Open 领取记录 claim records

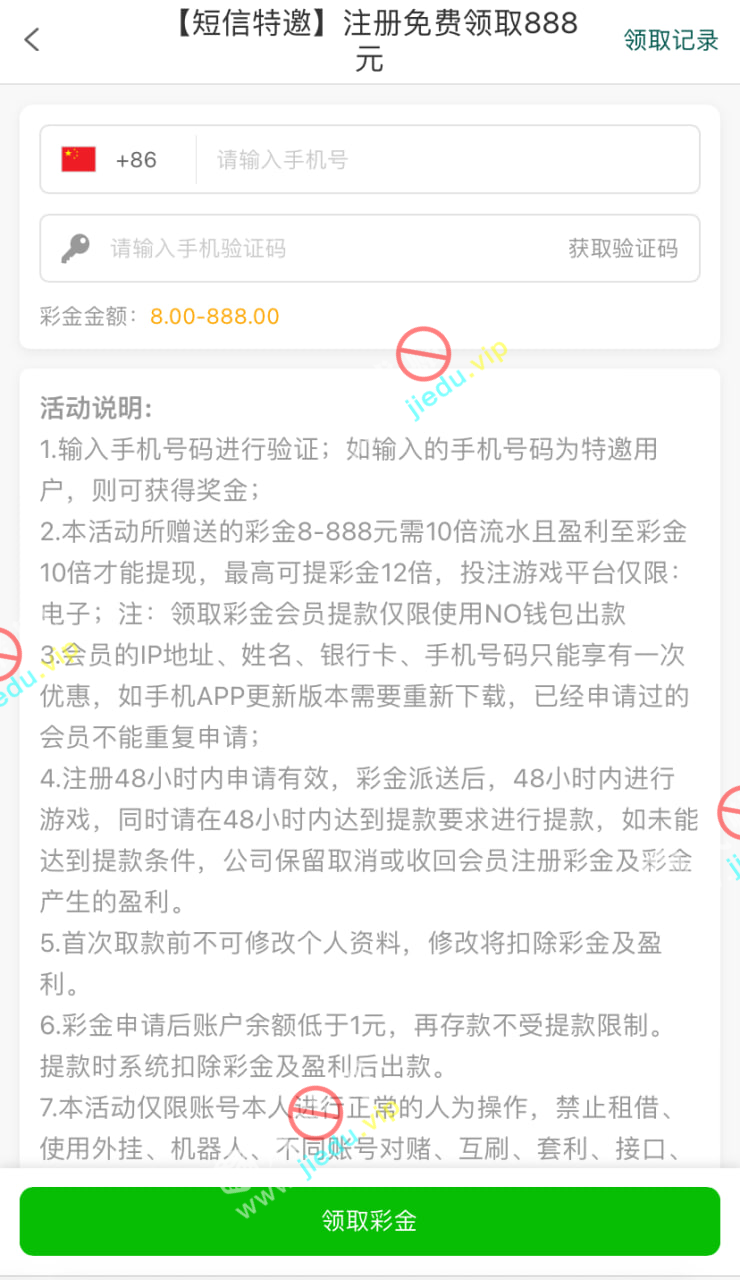pos(670,40)
